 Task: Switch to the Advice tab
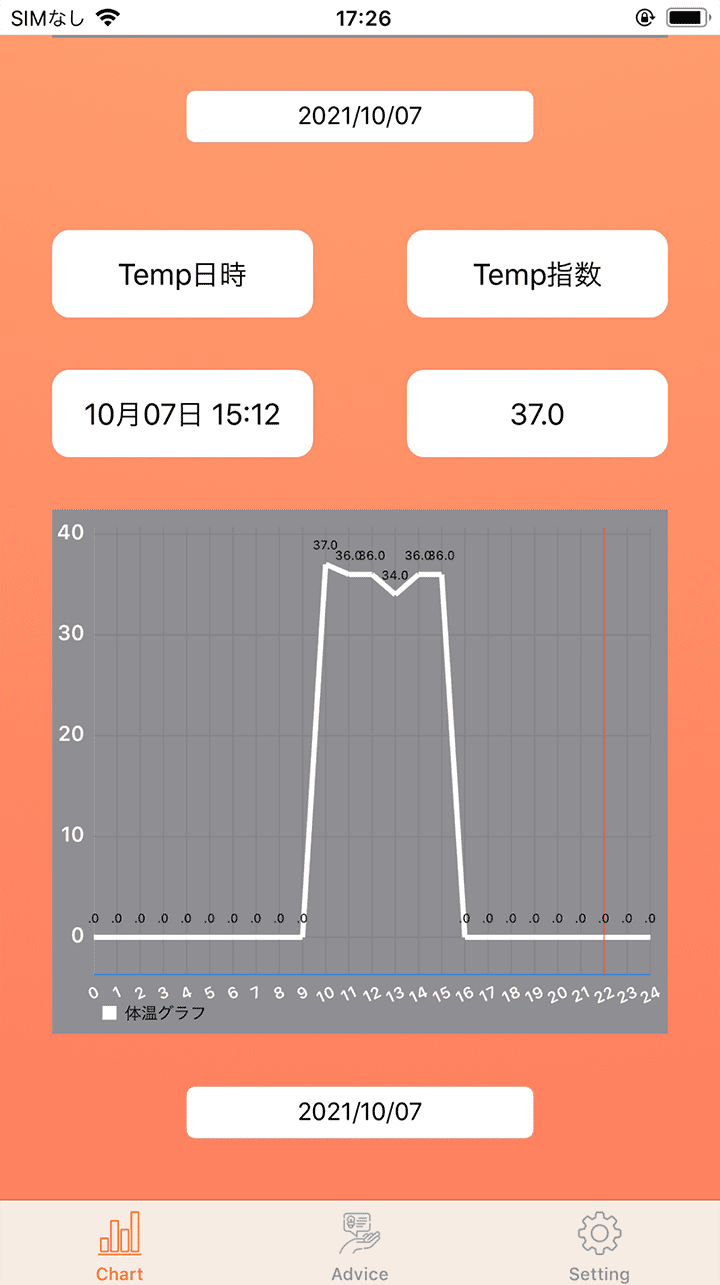point(360,1245)
